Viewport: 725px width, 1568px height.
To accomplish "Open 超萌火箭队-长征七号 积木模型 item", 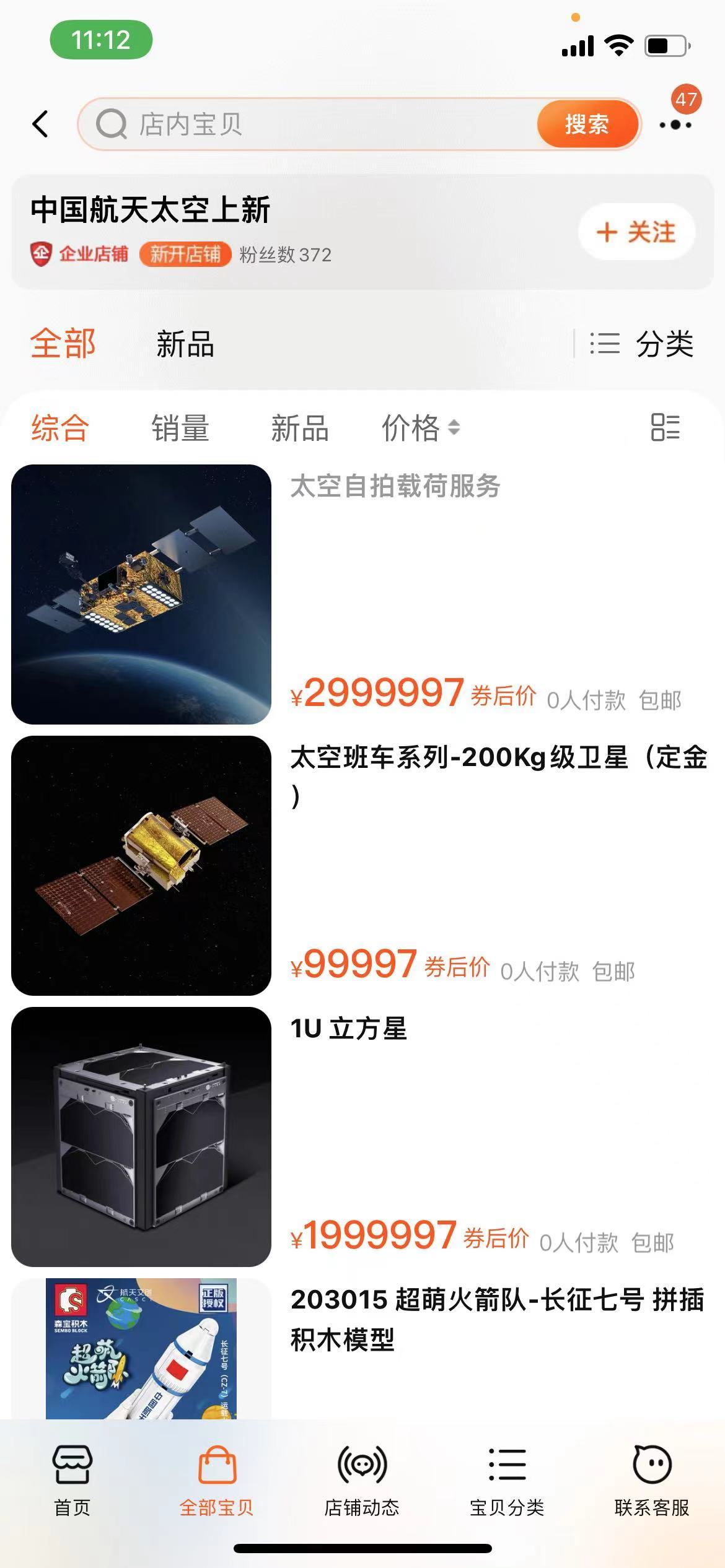I will pos(497,1319).
